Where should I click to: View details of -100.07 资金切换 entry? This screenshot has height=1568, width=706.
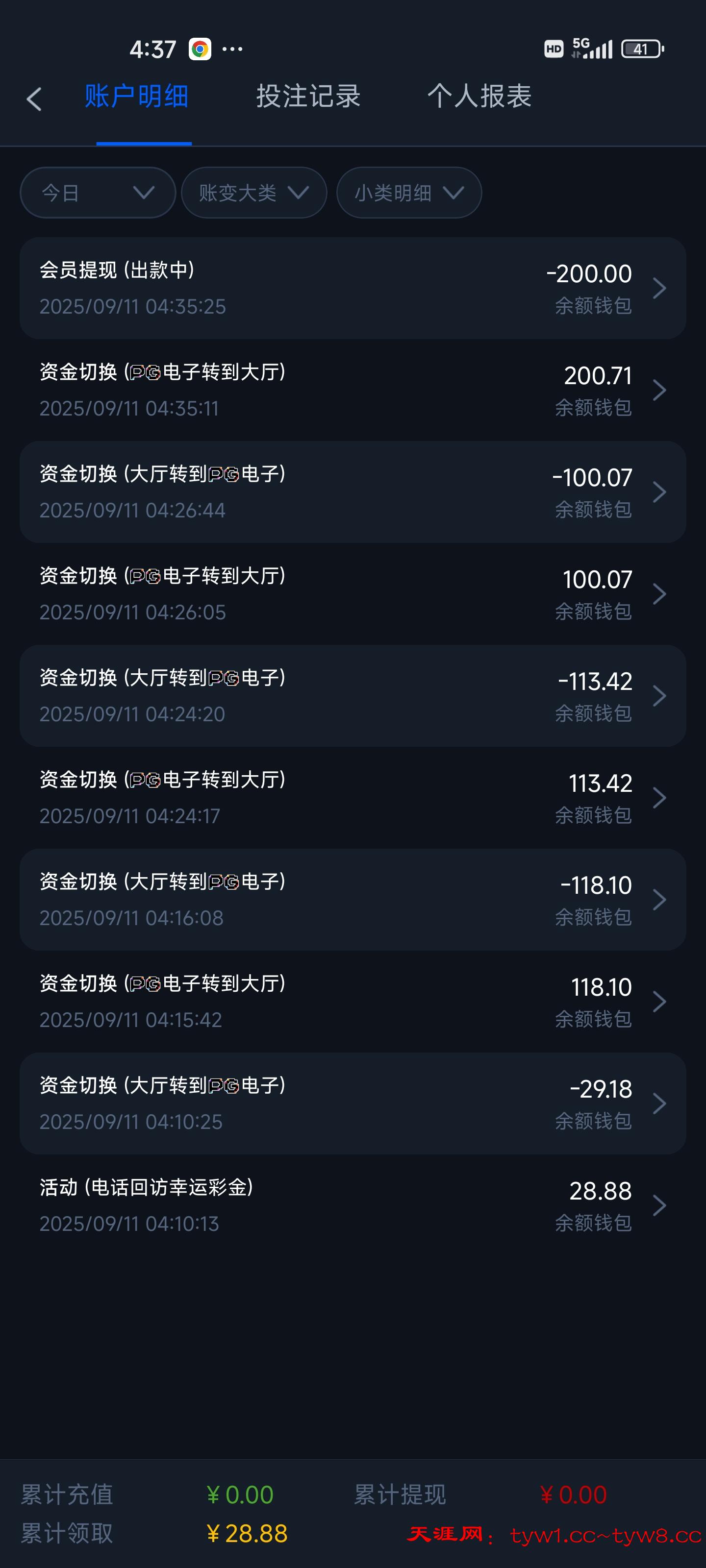coord(660,492)
